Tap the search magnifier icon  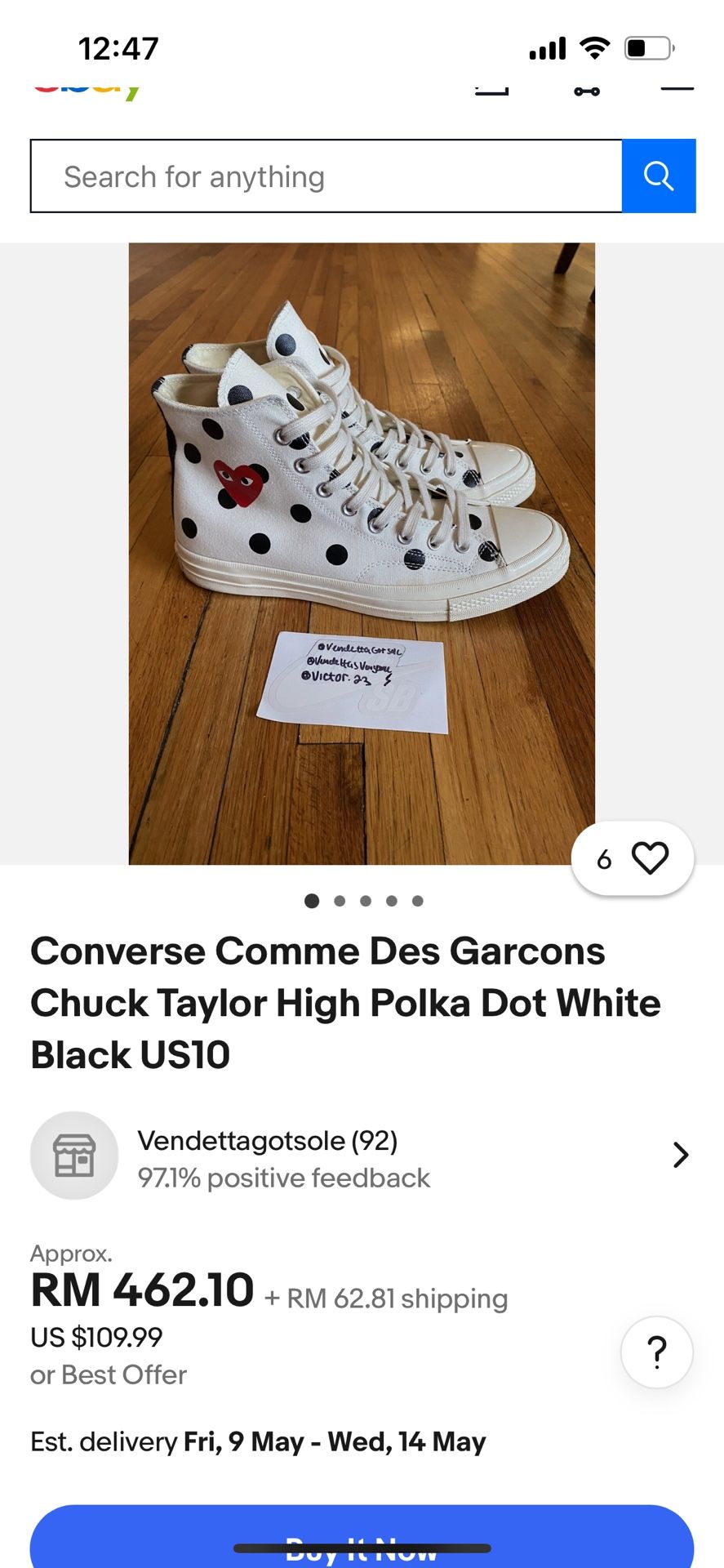(658, 176)
